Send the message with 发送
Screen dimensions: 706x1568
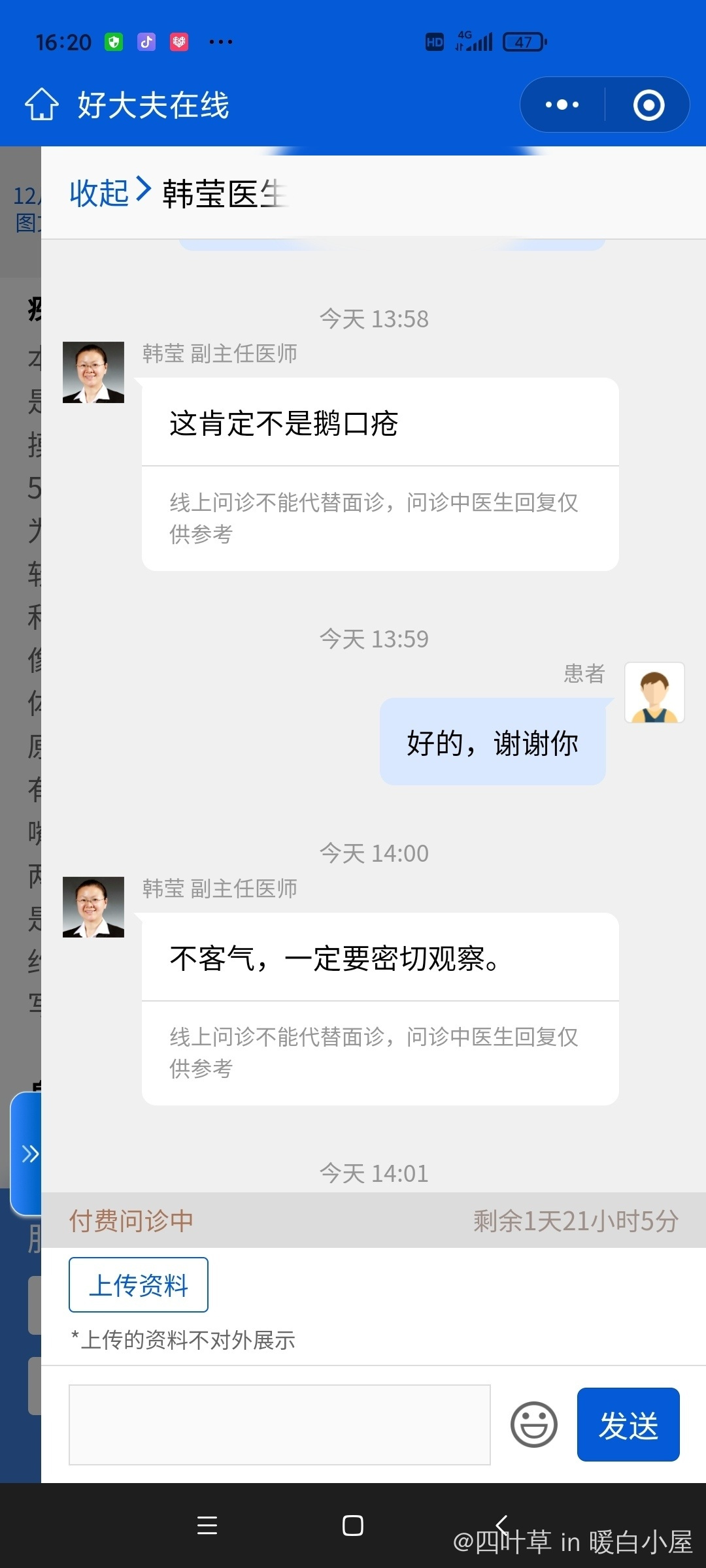click(x=628, y=1424)
